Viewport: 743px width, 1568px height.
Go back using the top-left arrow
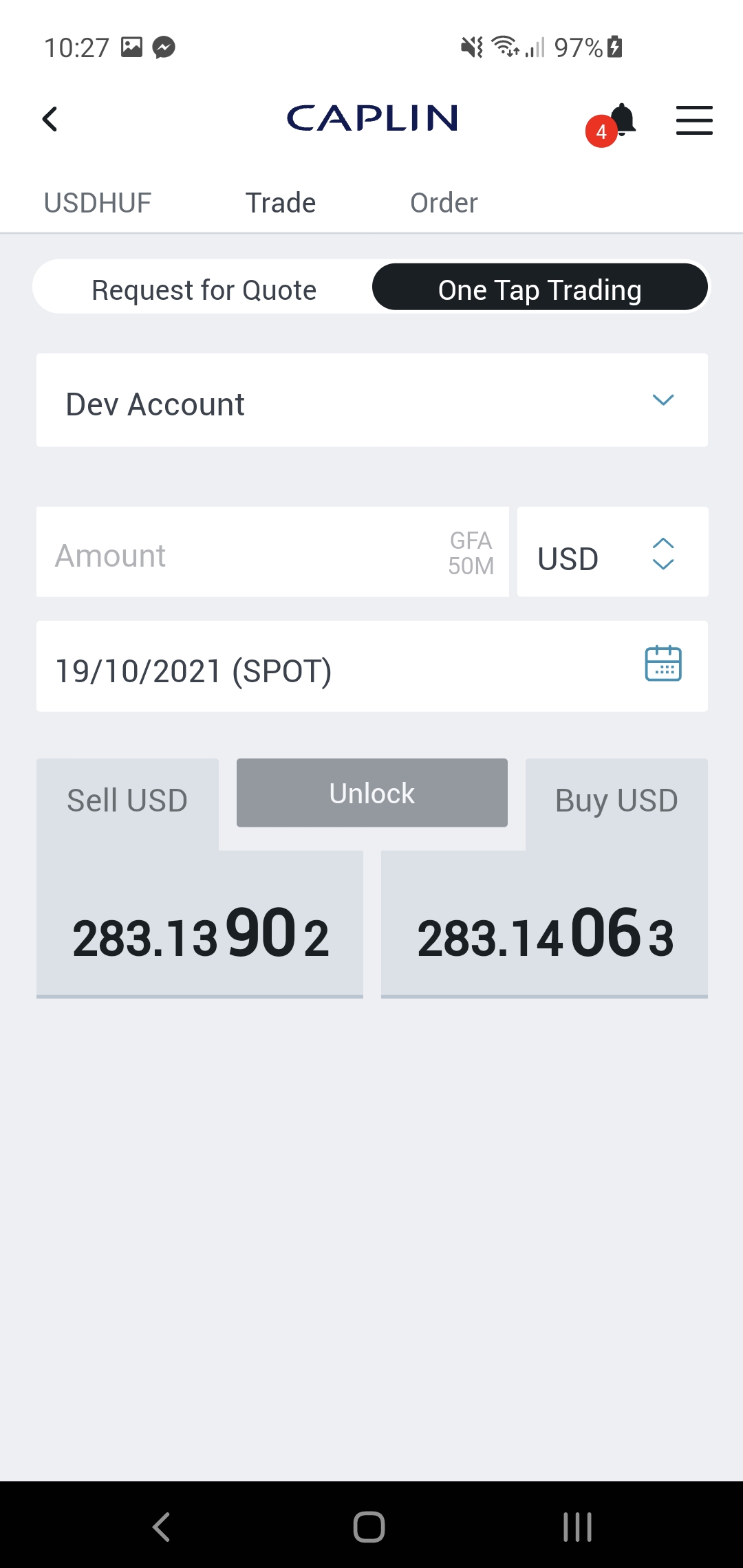tap(50, 120)
